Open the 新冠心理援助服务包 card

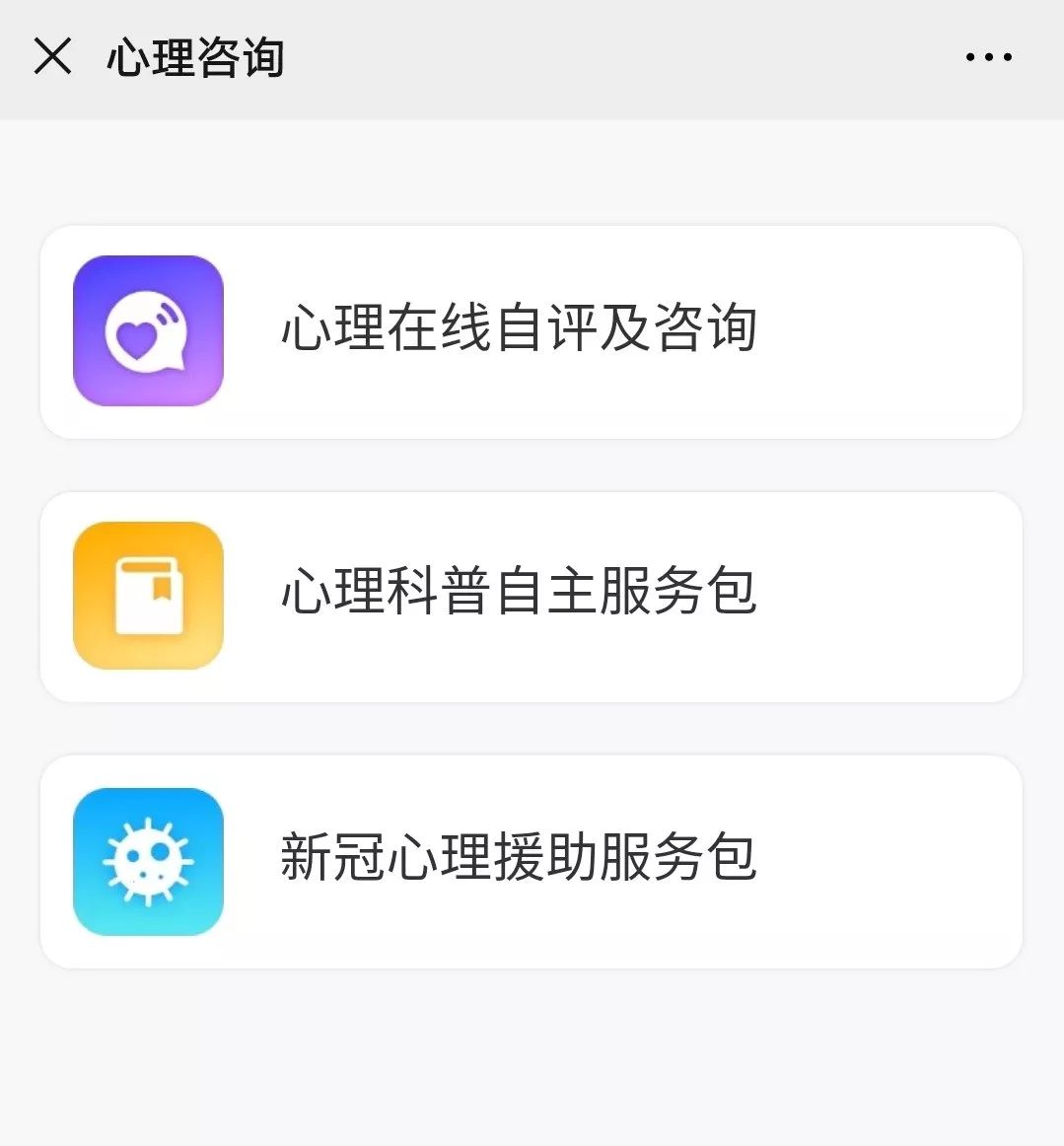[x=532, y=860]
